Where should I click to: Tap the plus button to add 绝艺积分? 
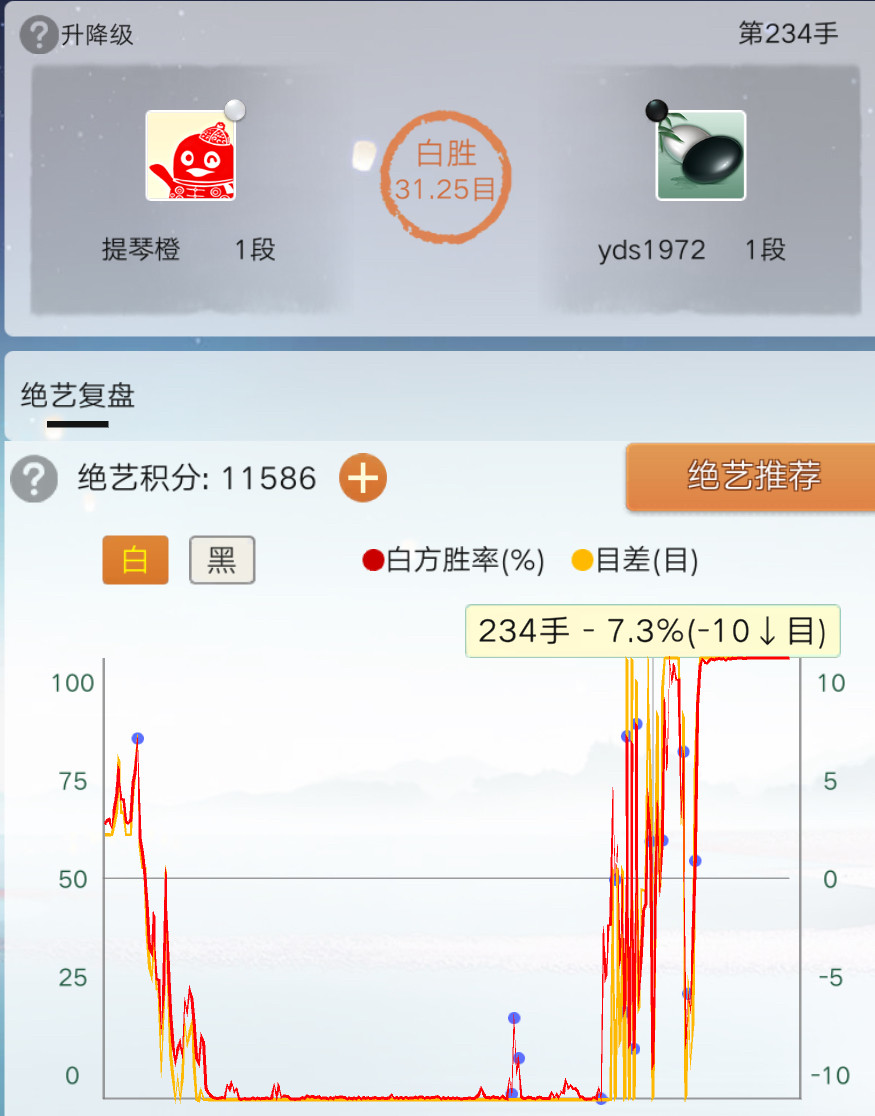coord(362,479)
